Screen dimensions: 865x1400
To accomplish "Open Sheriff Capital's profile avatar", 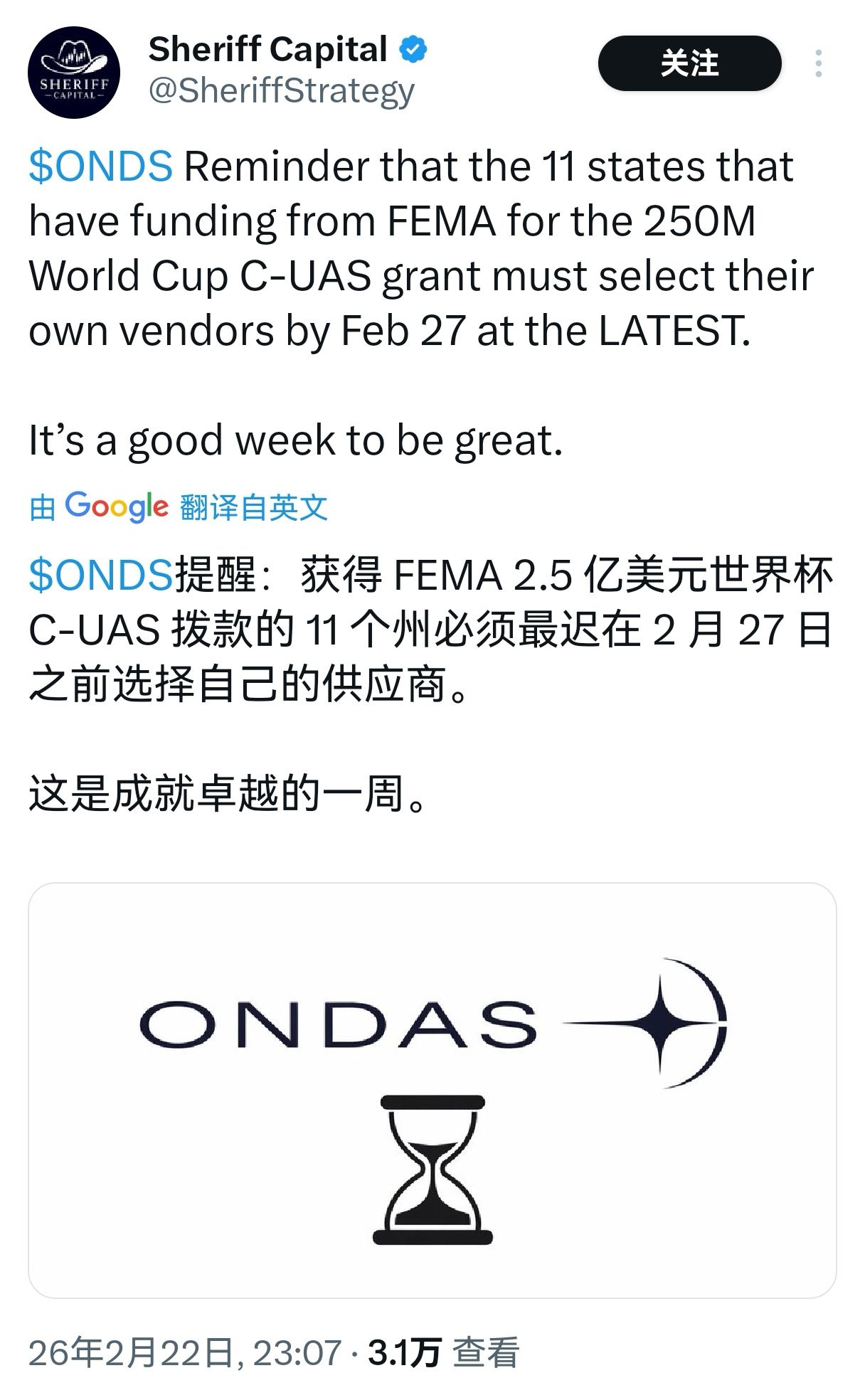I will (x=73, y=73).
